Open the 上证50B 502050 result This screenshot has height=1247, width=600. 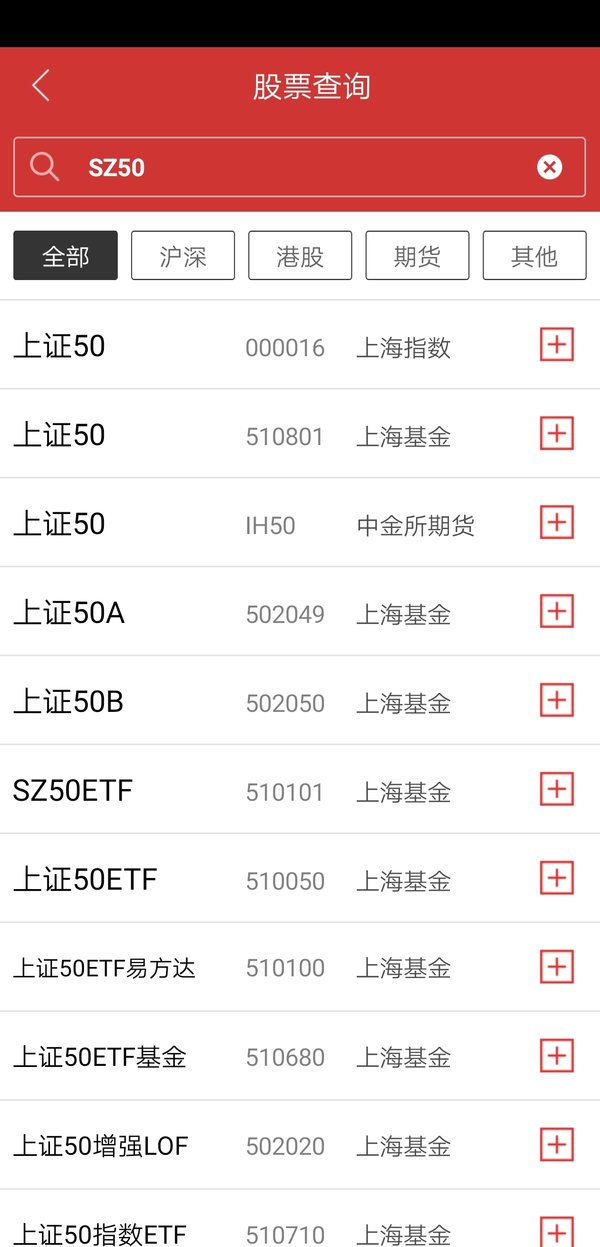(300, 701)
